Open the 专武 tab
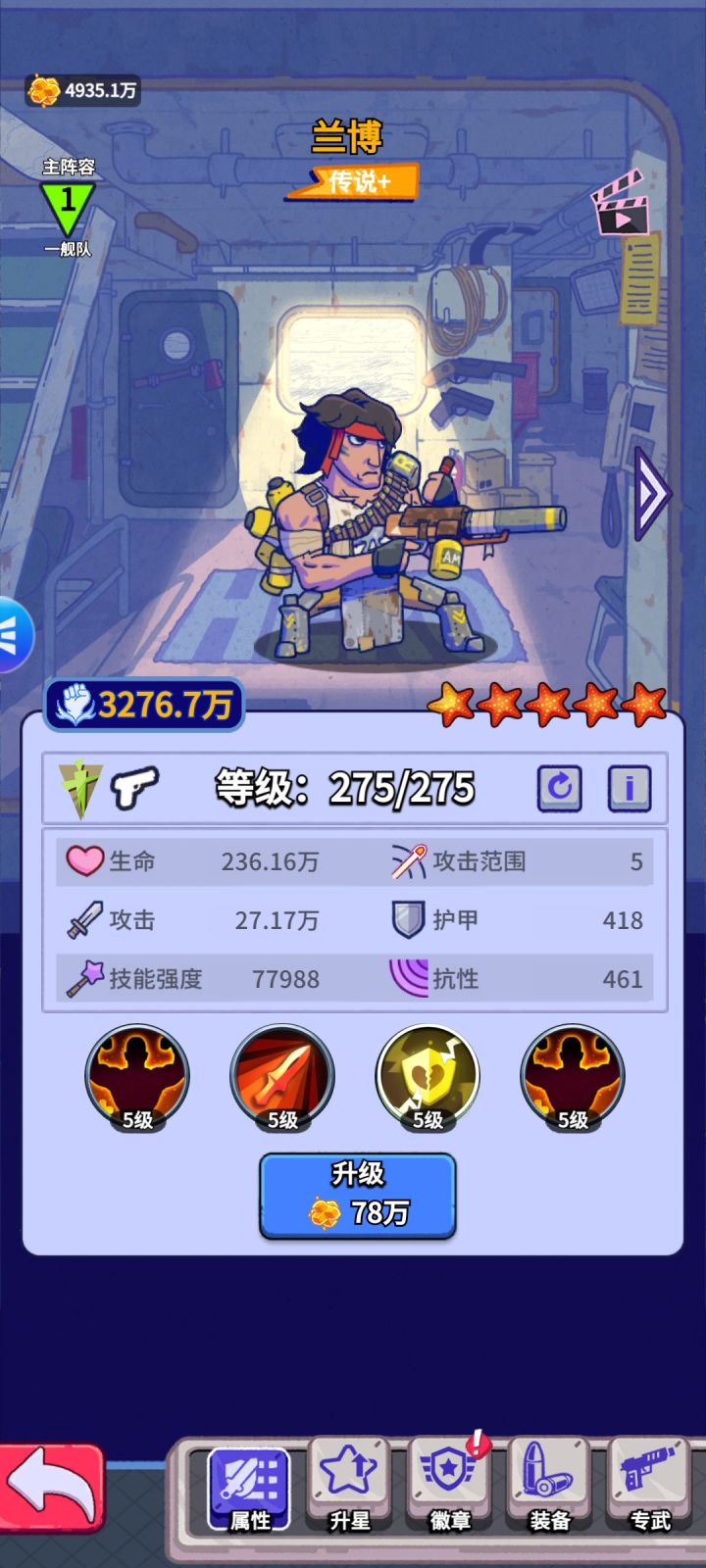This screenshot has height=1568, width=706. coord(646,1492)
